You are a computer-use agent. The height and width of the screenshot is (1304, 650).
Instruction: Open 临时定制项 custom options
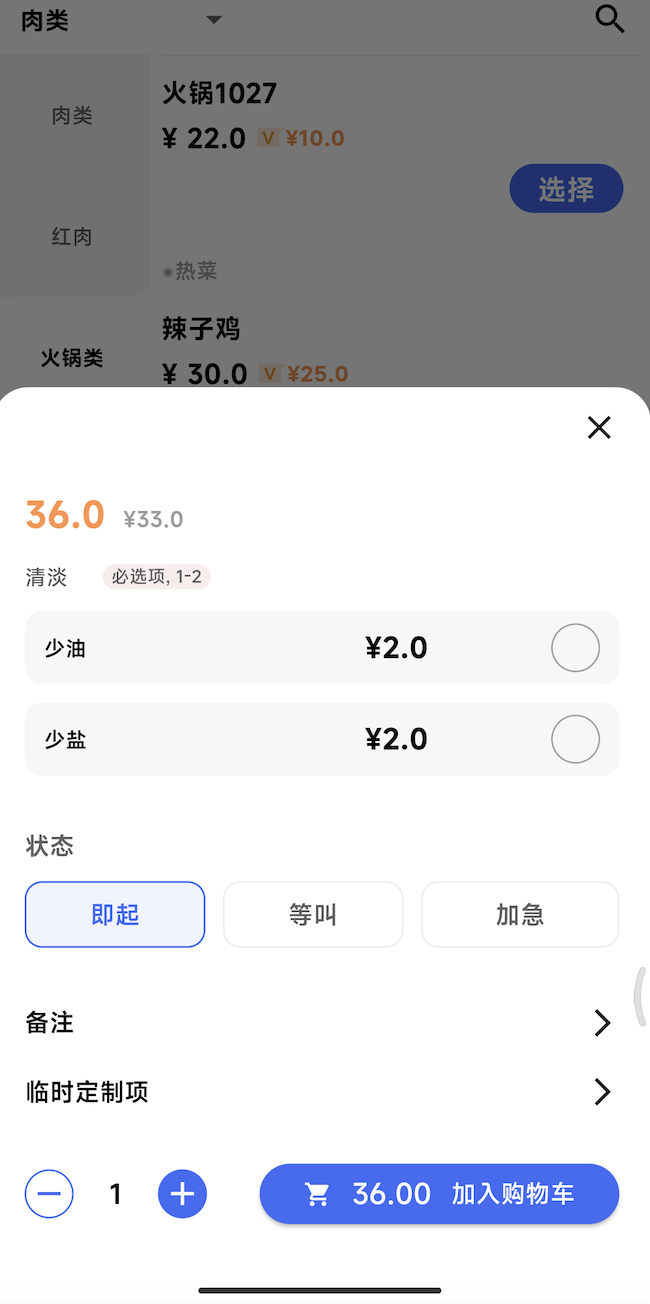tap(320, 1092)
